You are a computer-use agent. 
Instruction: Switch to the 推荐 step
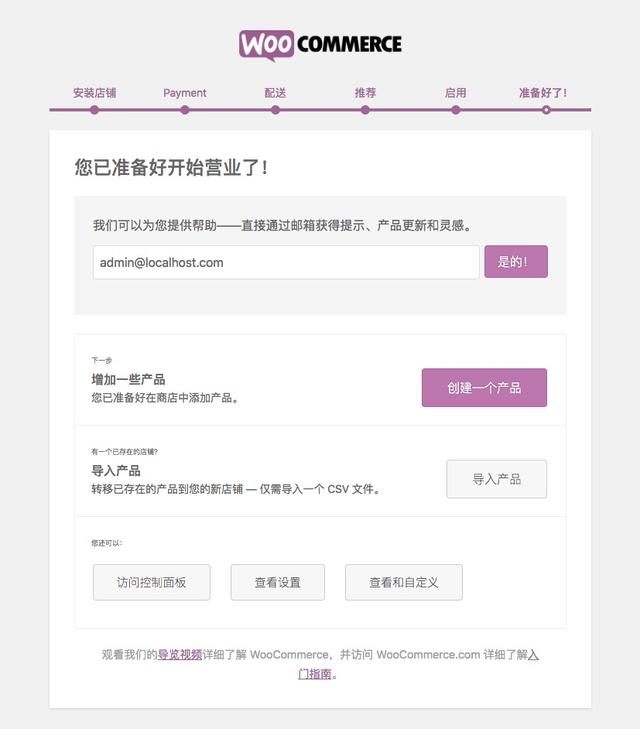365,93
